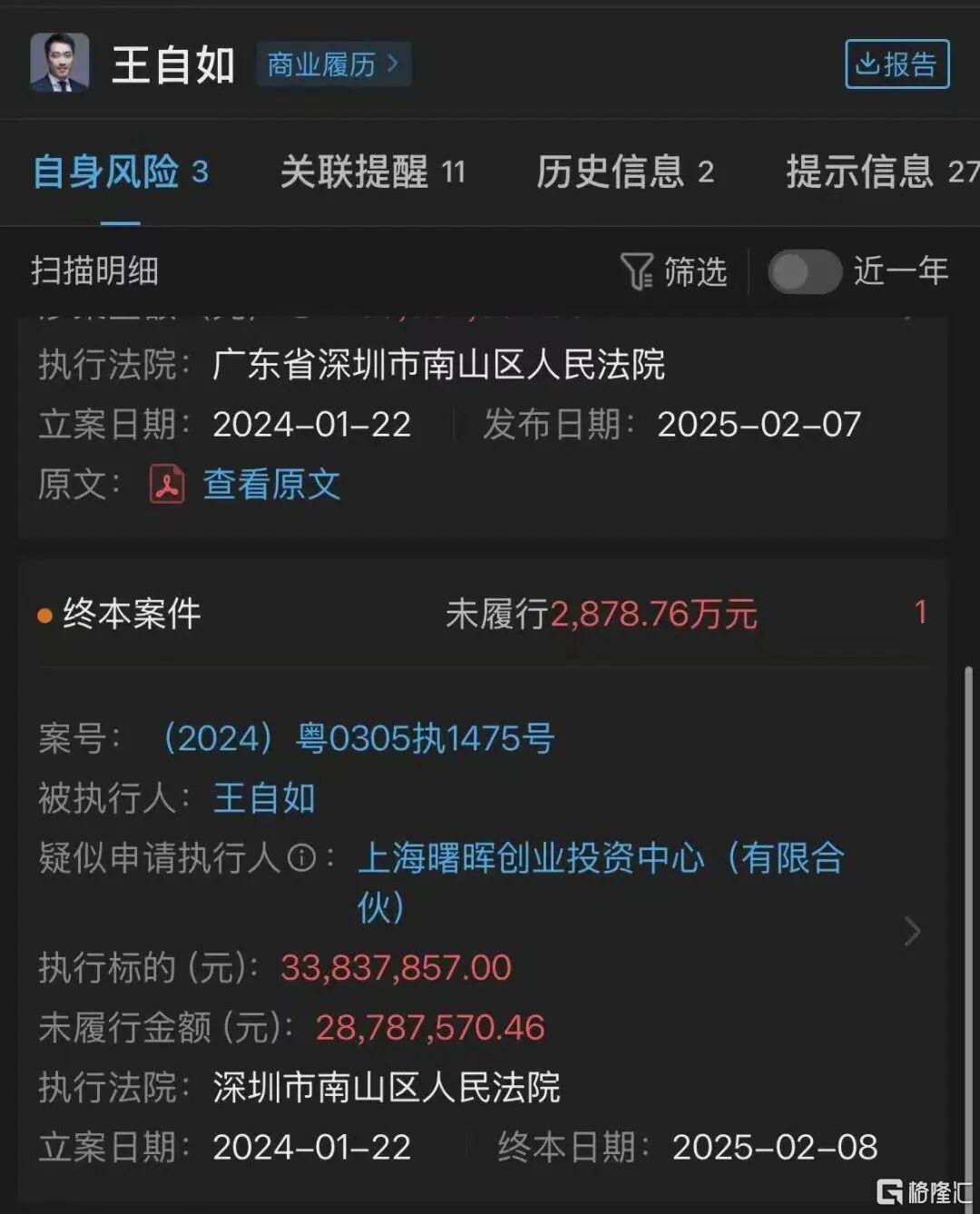Switch to 历史信息 tab
The image size is (980, 1214).
click(x=624, y=171)
